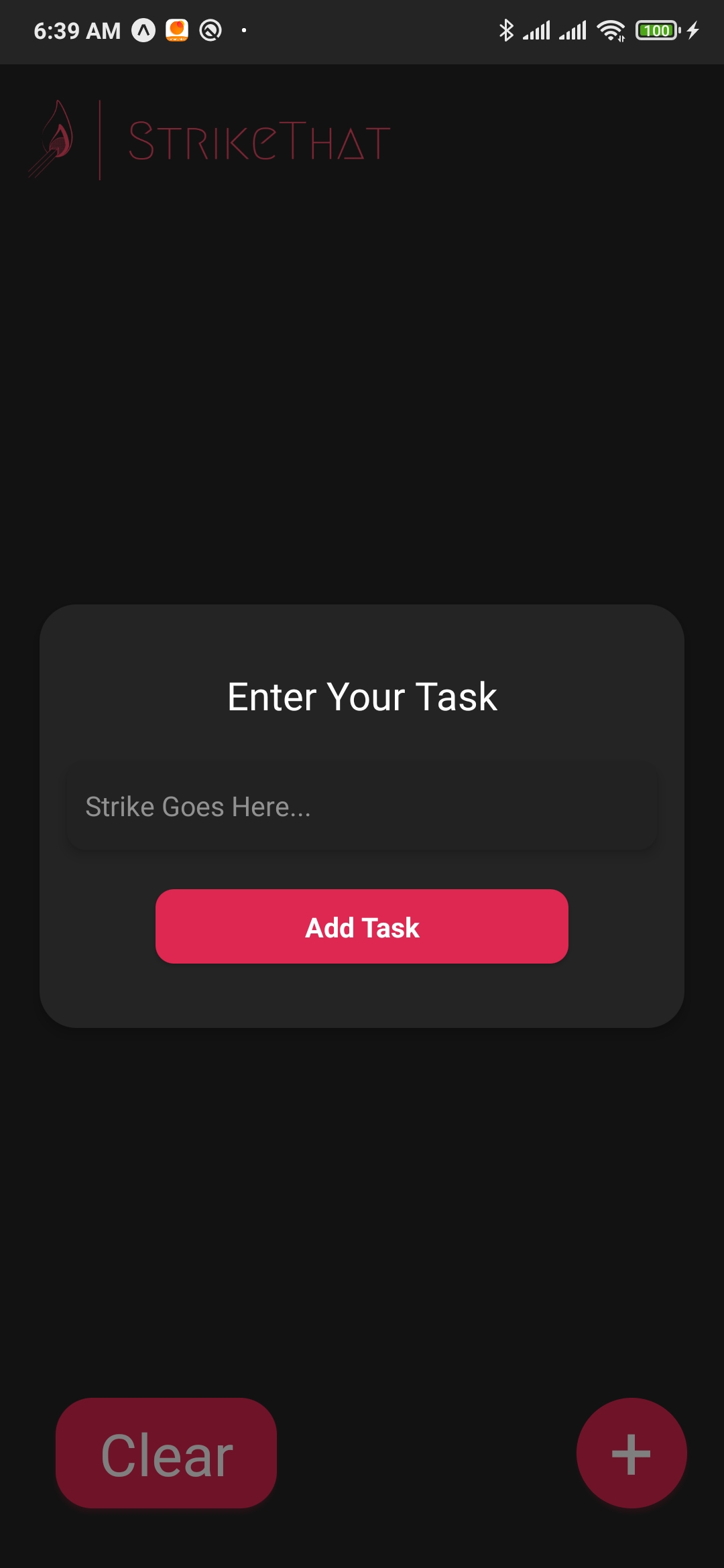Click the charging bolt icon near battery

tap(692, 30)
